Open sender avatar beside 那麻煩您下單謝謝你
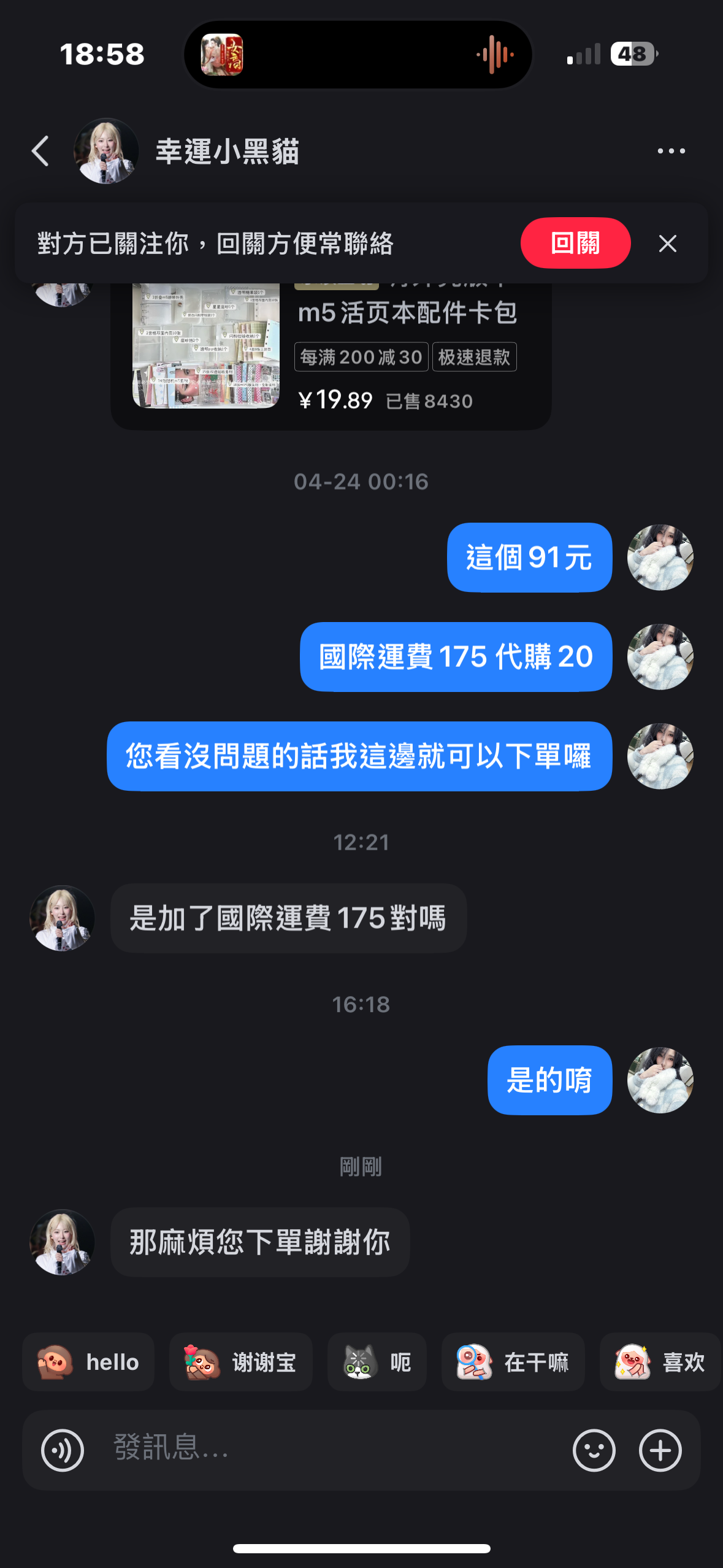The height and width of the screenshot is (1568, 723). click(x=63, y=1242)
